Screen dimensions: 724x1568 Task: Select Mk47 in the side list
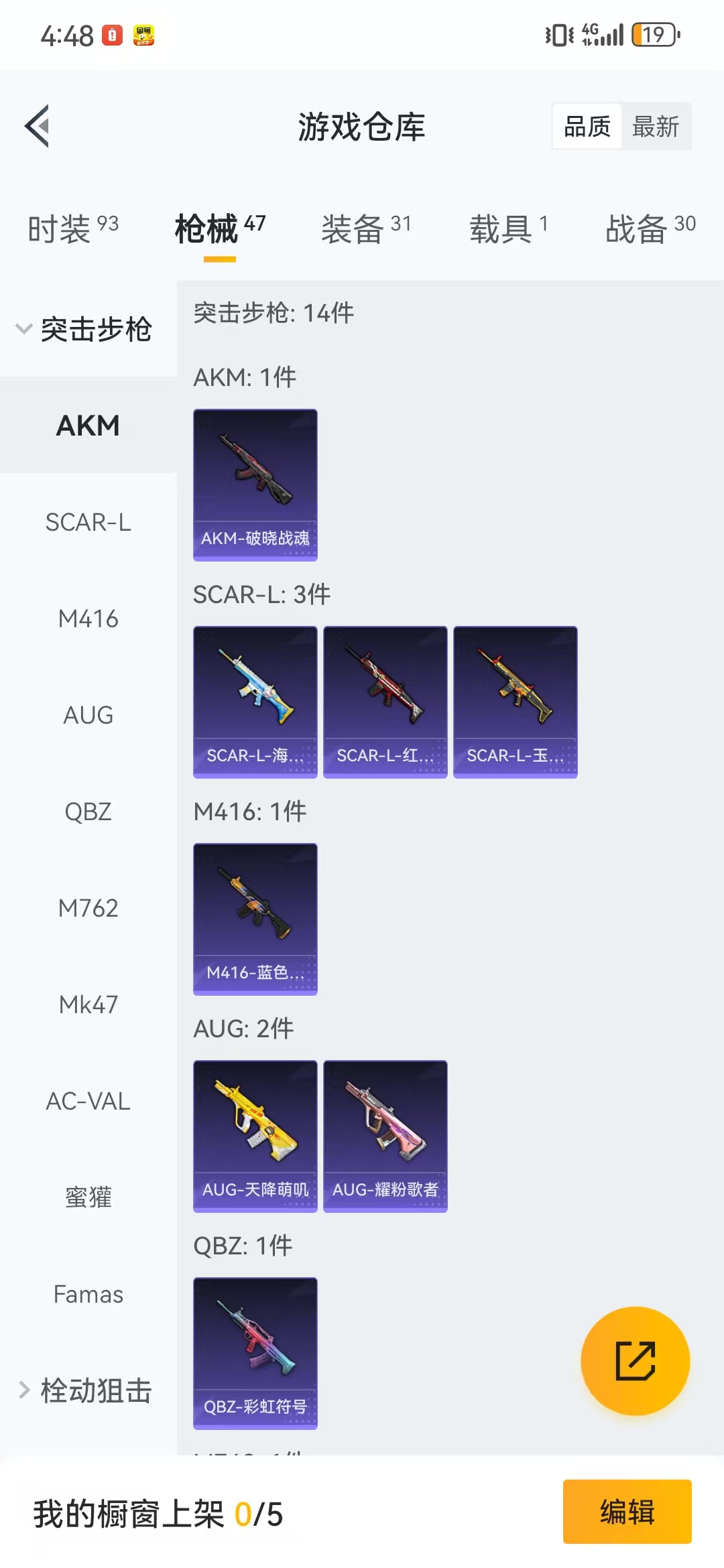(88, 1004)
